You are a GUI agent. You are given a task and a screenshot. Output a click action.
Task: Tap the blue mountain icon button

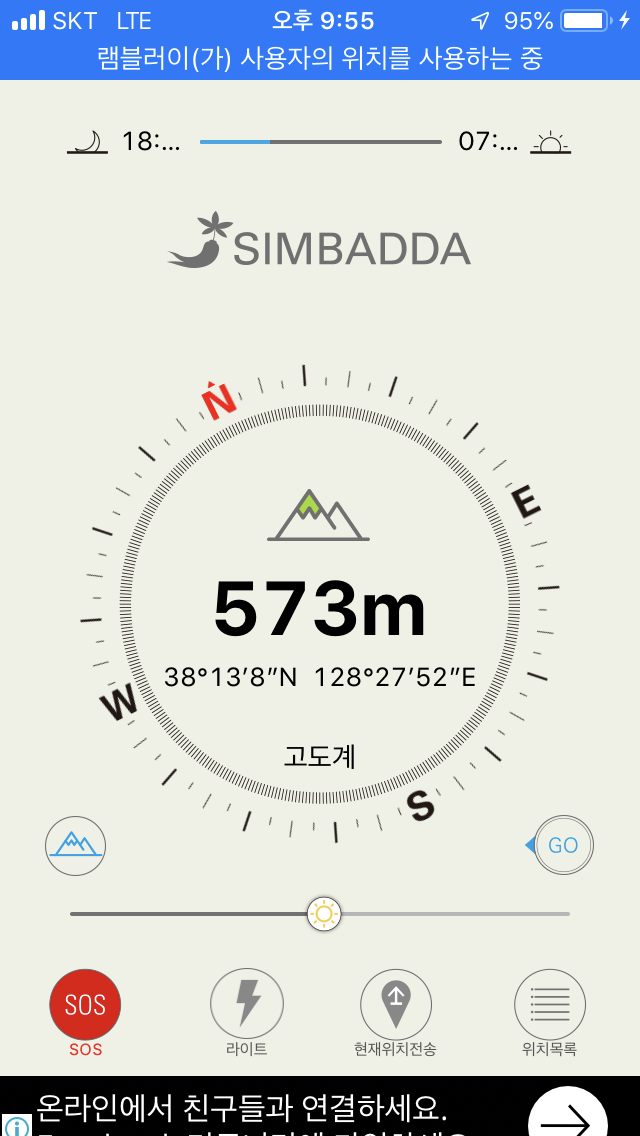[76, 846]
